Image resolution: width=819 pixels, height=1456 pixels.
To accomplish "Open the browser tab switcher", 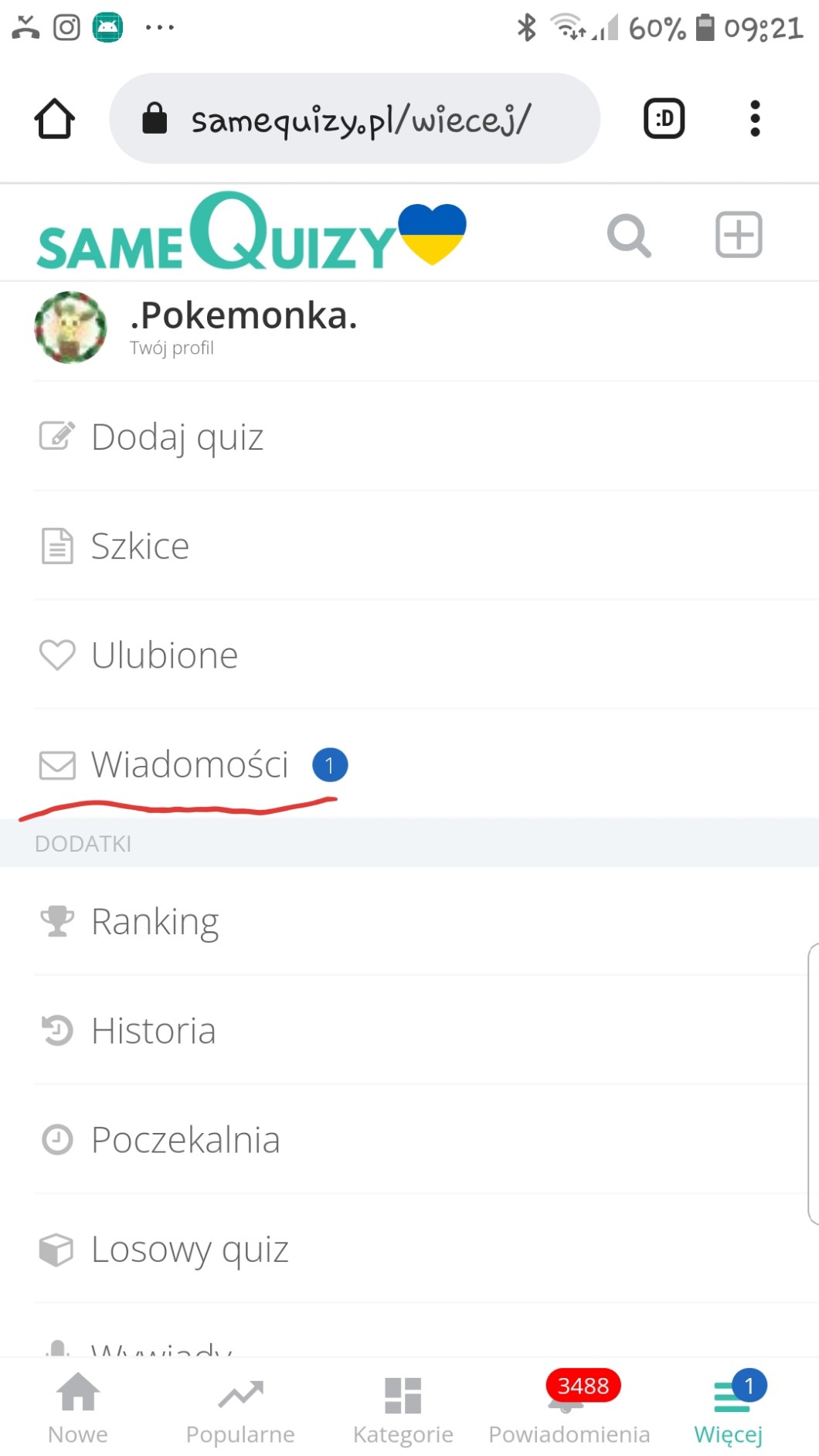I will 664,119.
